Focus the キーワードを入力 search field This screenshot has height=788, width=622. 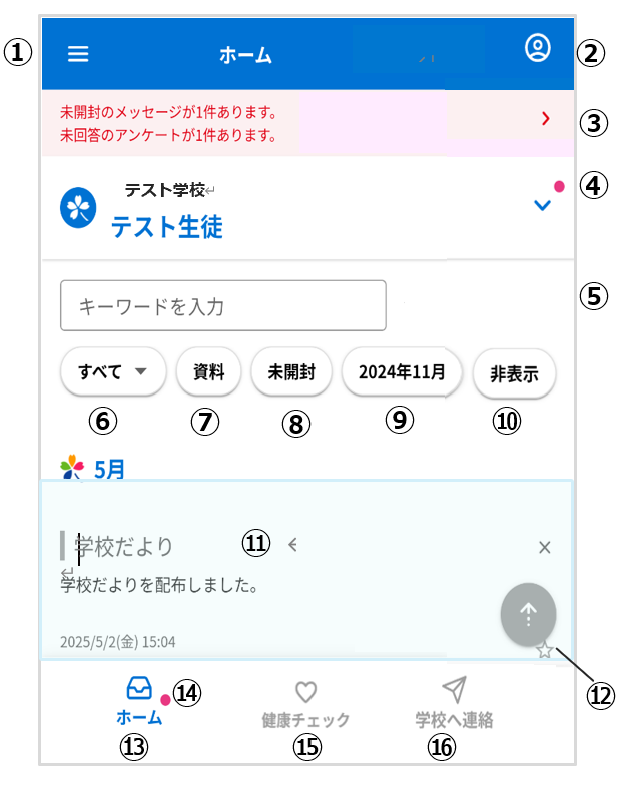223,306
